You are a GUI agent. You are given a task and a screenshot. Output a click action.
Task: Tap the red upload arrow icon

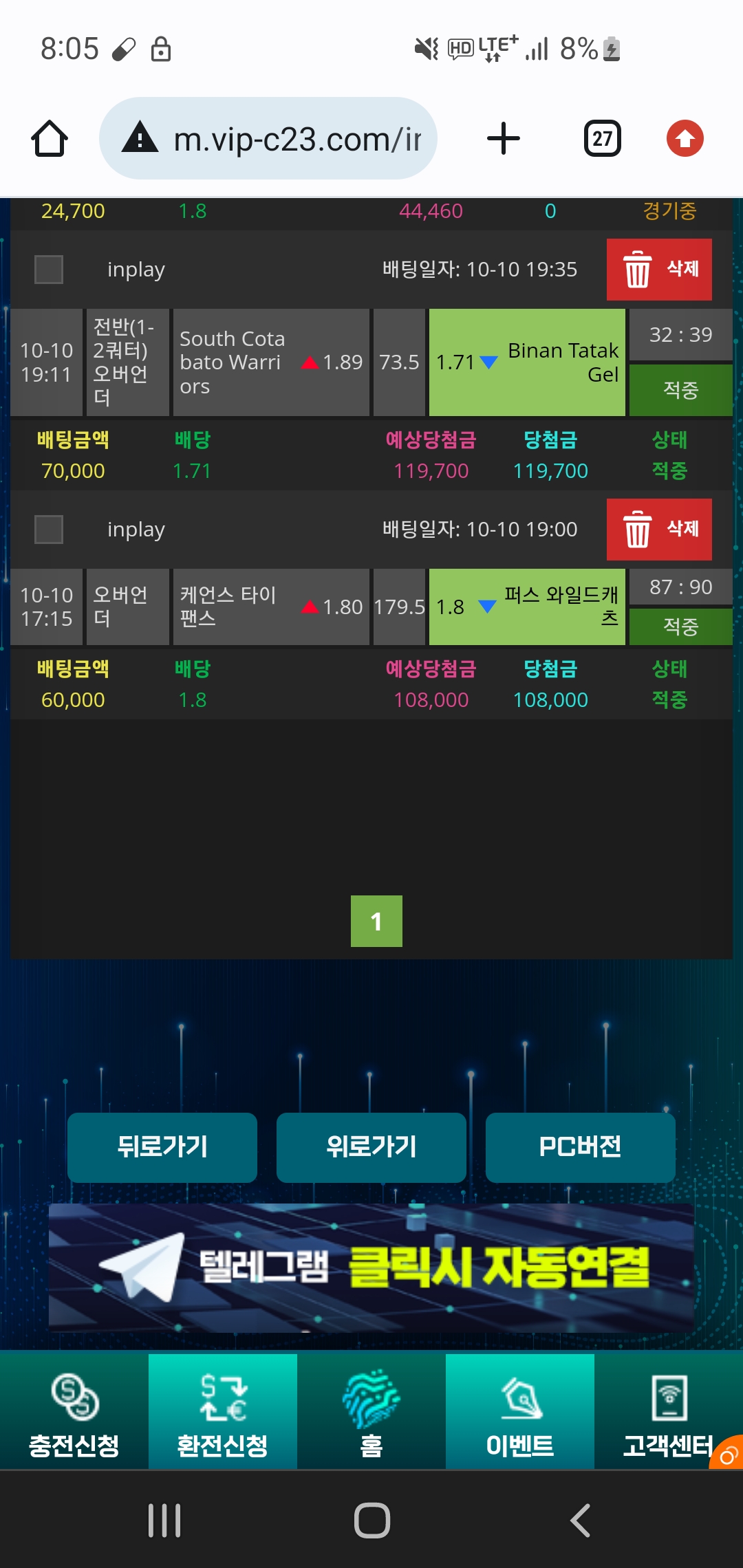(685, 139)
